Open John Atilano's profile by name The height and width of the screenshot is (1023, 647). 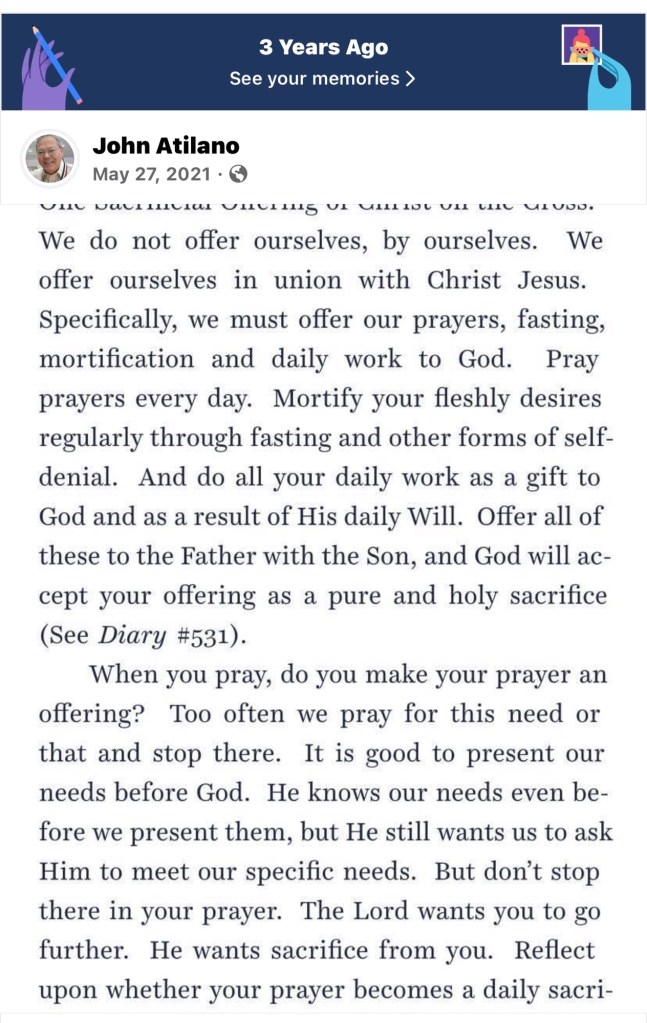click(166, 145)
